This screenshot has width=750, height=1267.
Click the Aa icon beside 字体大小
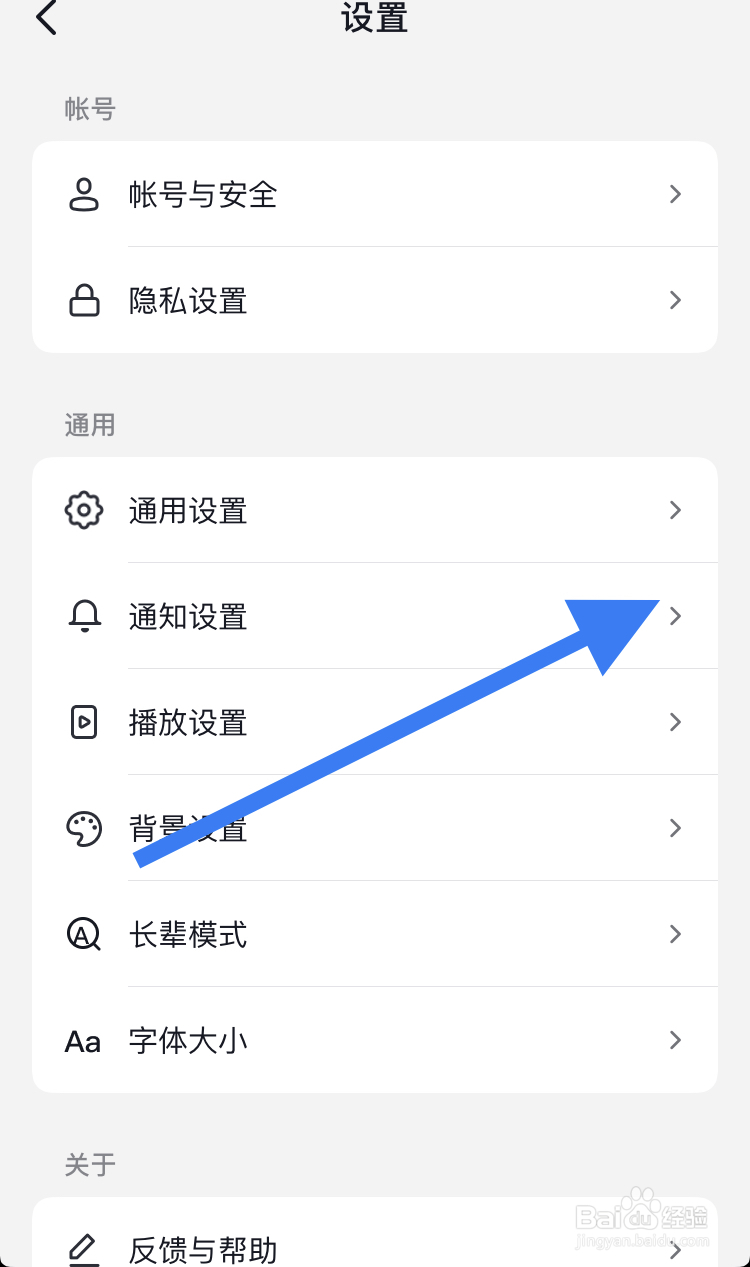coord(84,1040)
